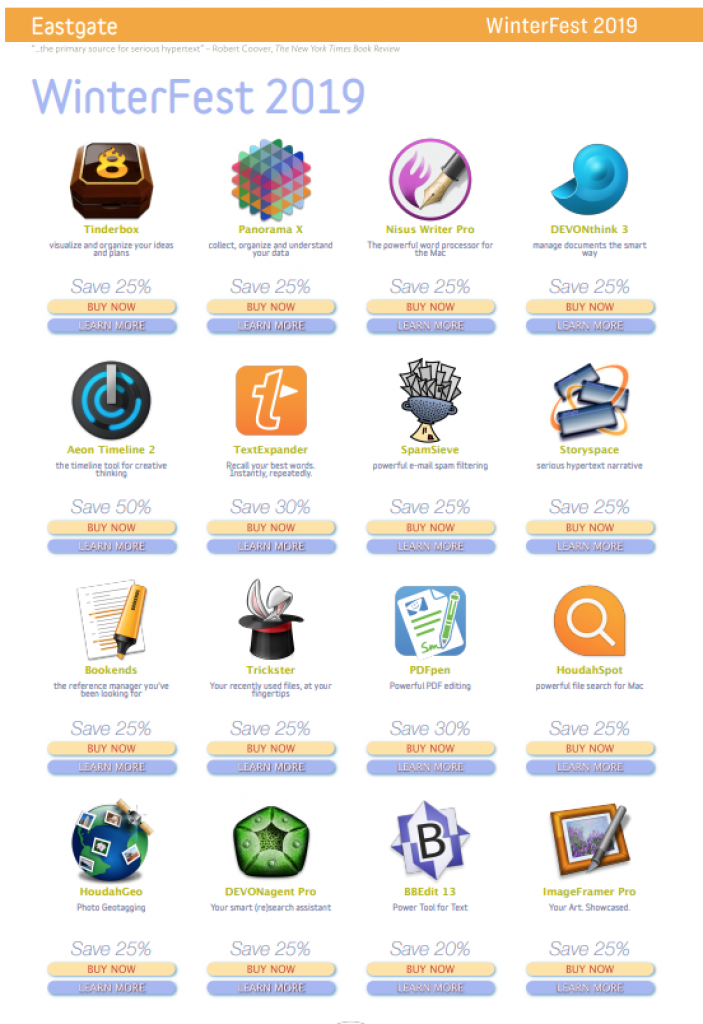Image resolution: width=703 pixels, height=1024 pixels.
Task: Open LEARN MORE for DEVONagent Pro
Action: pos(271,988)
